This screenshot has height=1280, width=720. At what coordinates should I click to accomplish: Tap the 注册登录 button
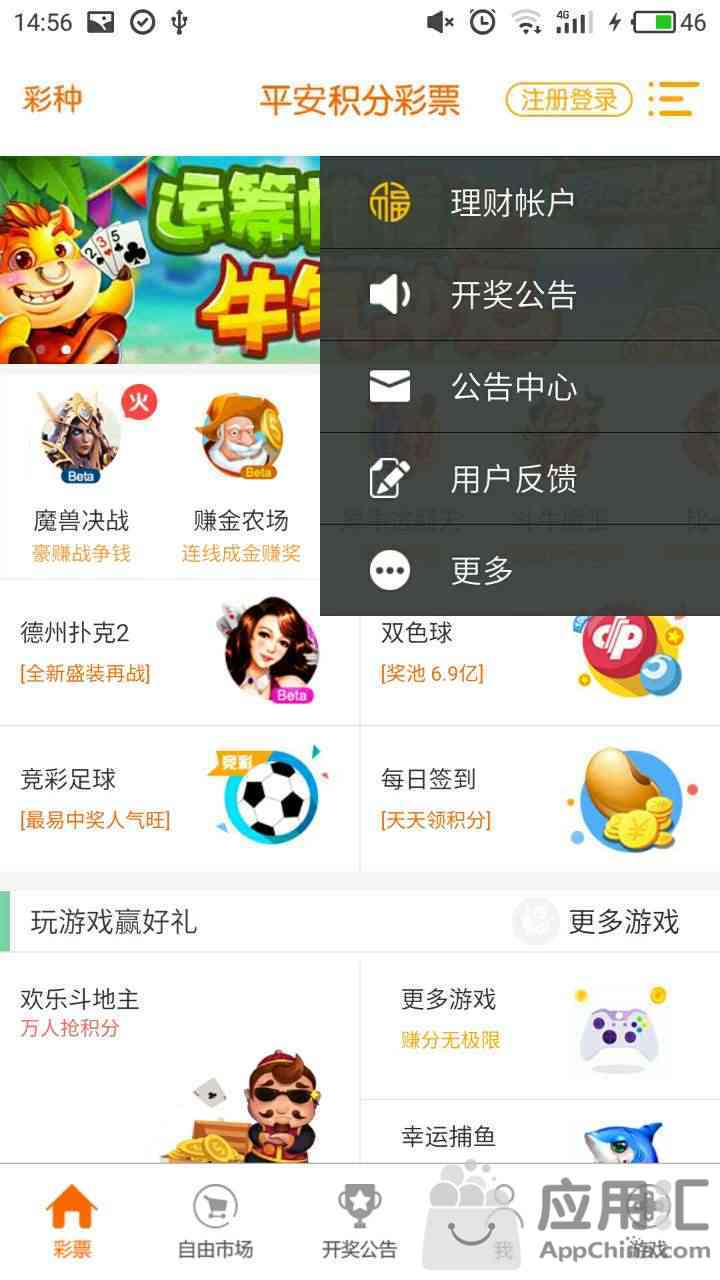click(568, 99)
